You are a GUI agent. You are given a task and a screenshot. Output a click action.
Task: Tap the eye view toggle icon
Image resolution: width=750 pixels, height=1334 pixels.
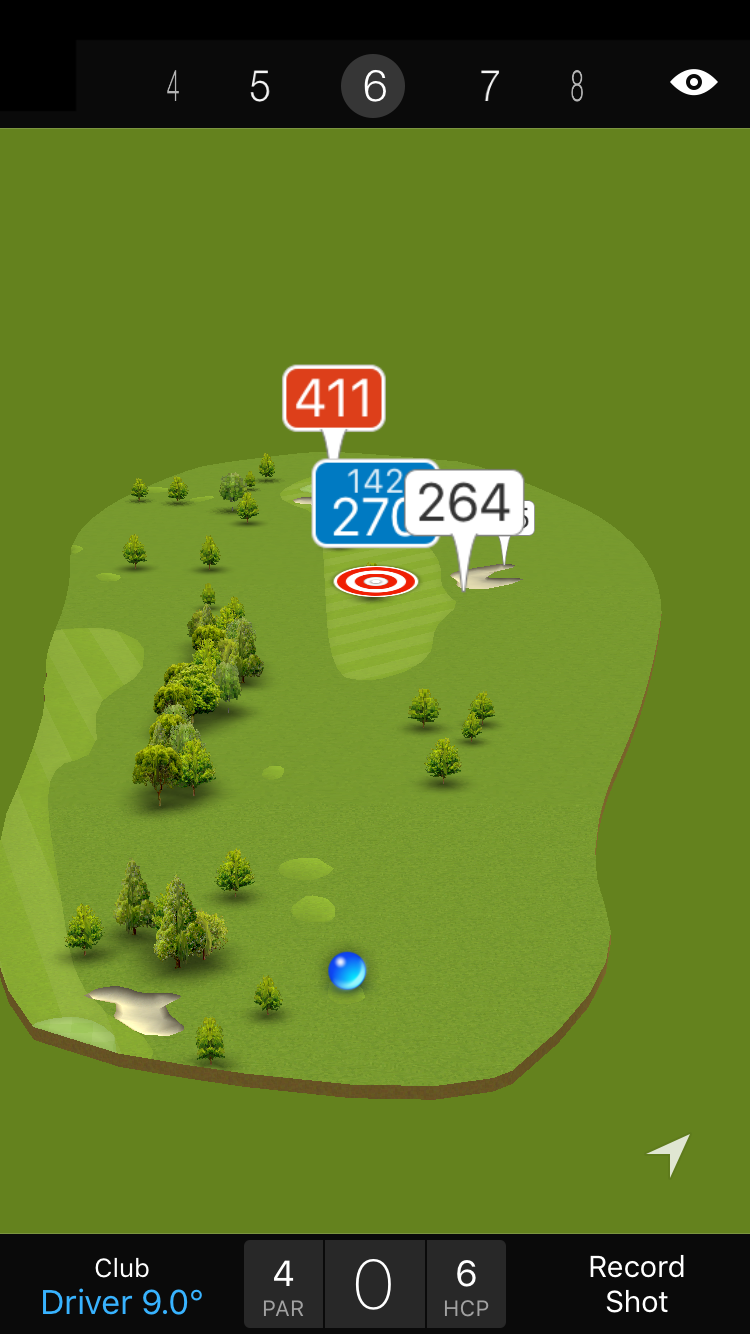[x=693, y=83]
